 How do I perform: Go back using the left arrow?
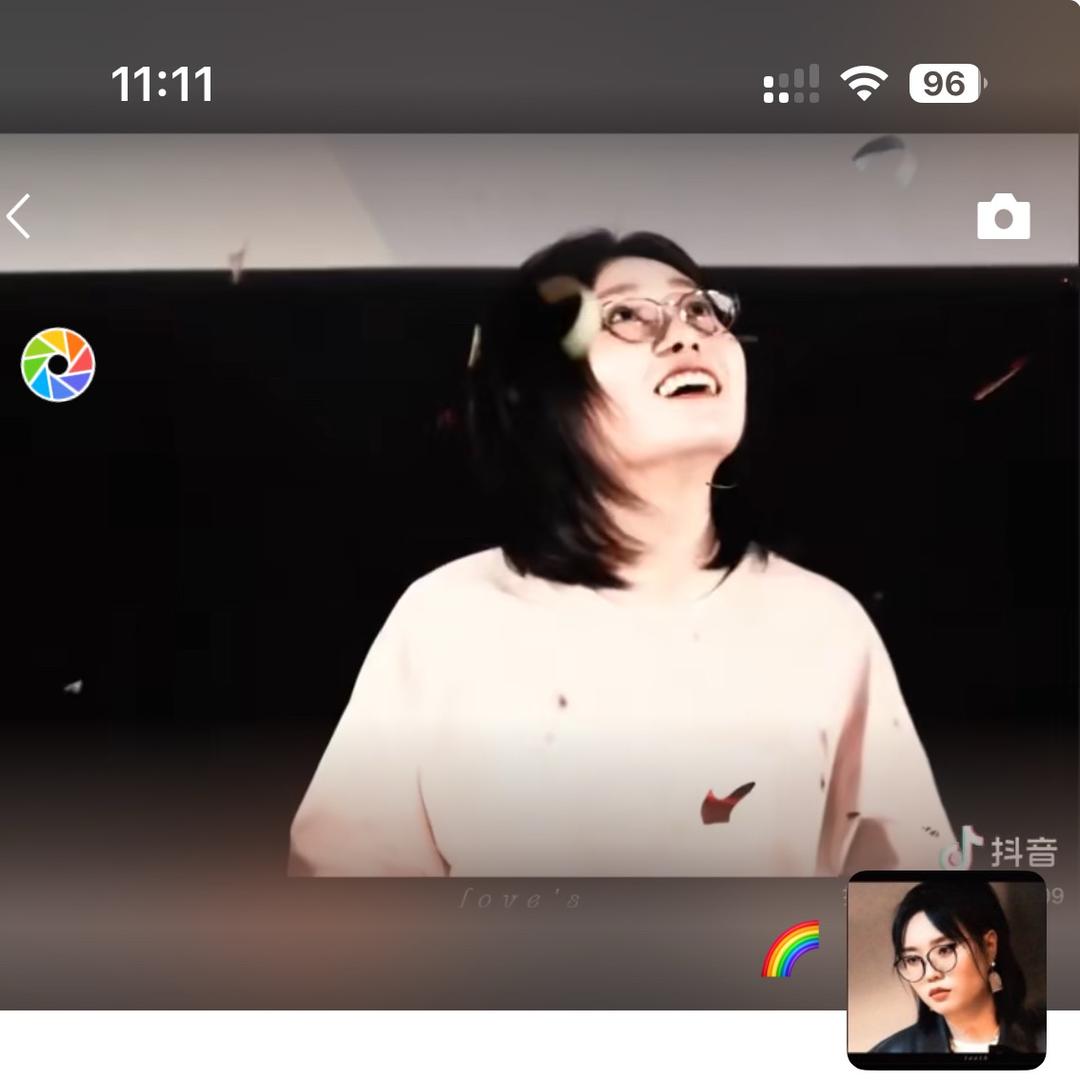click(x=19, y=217)
